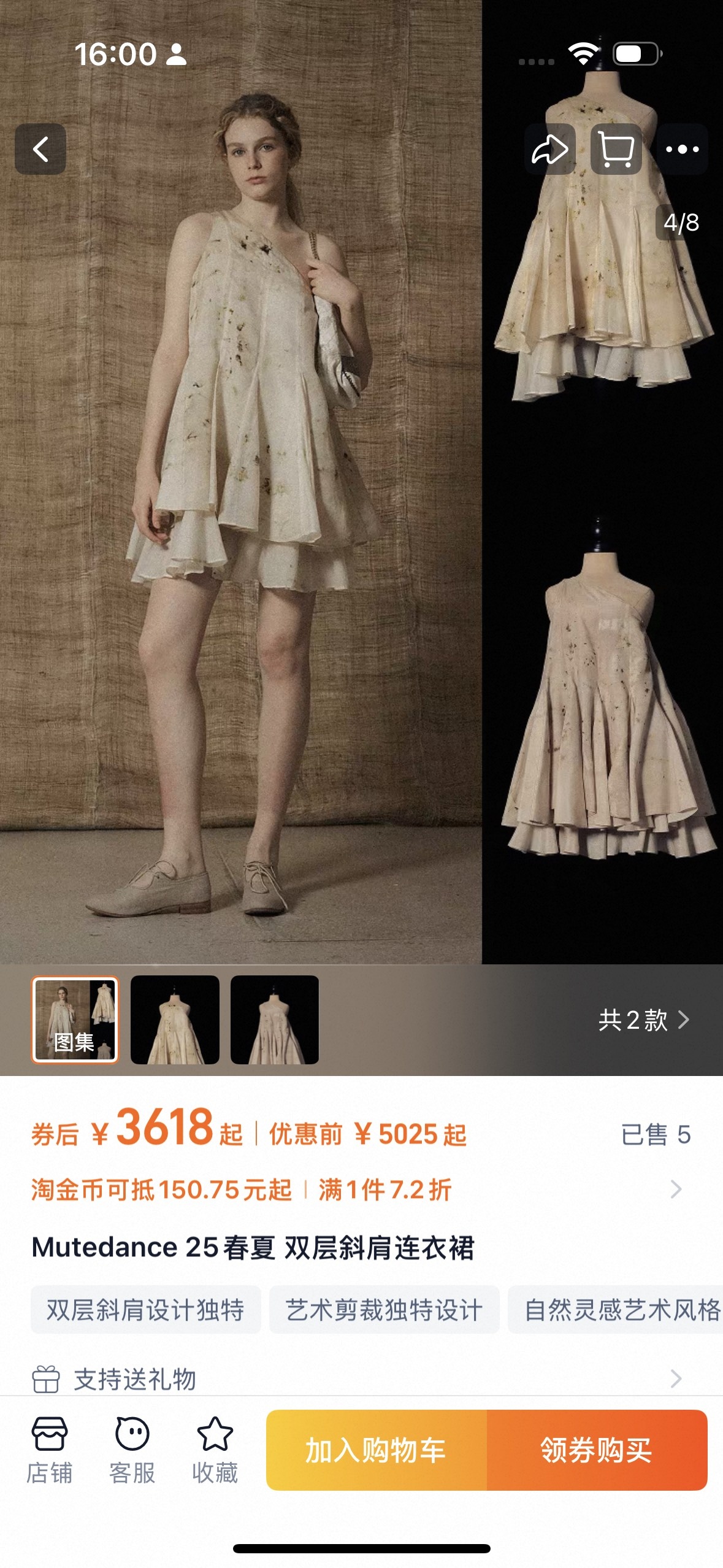Open the shopping cart icon
723x1568 pixels.
(x=616, y=149)
